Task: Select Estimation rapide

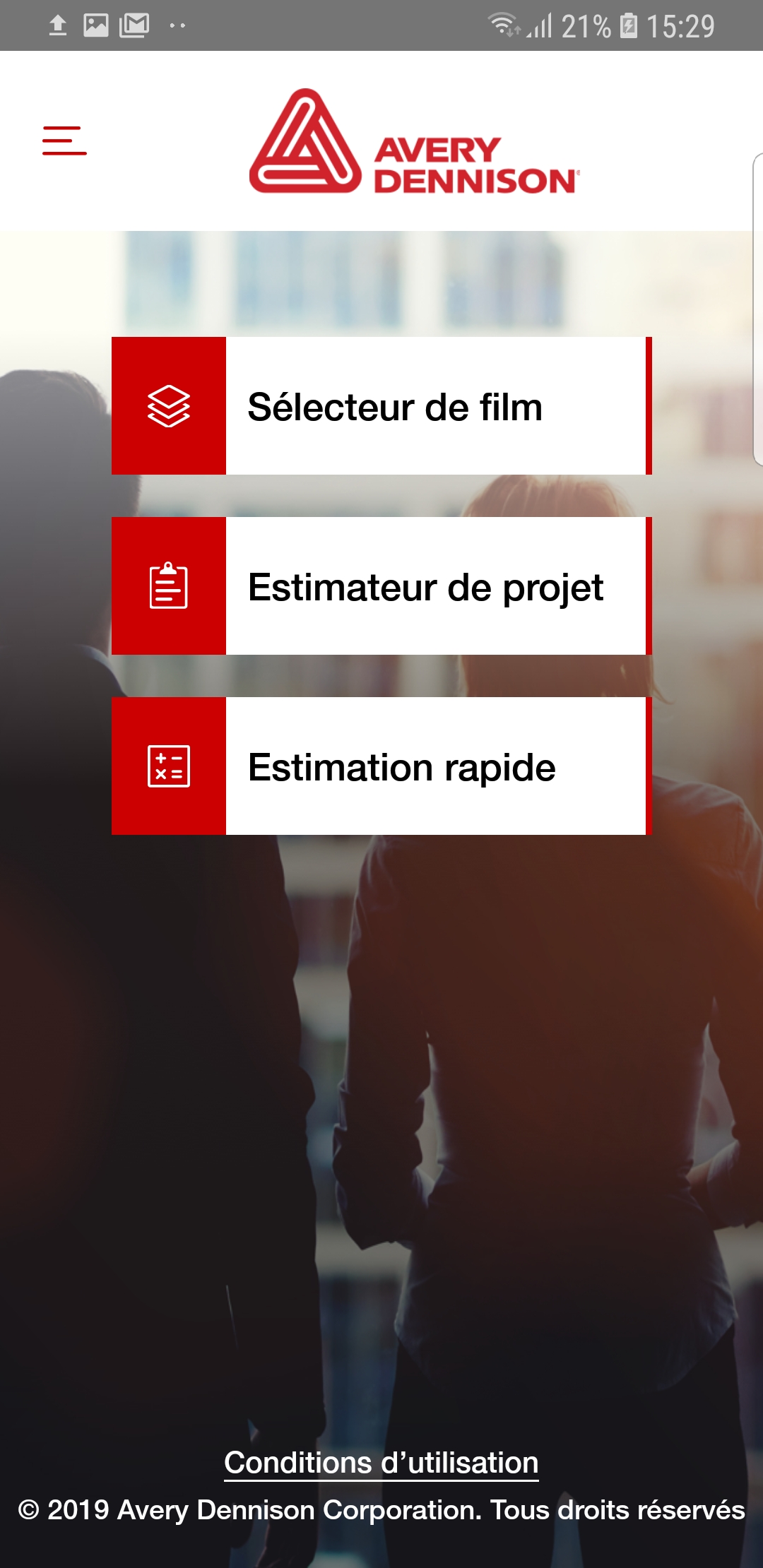Action: 381,766
